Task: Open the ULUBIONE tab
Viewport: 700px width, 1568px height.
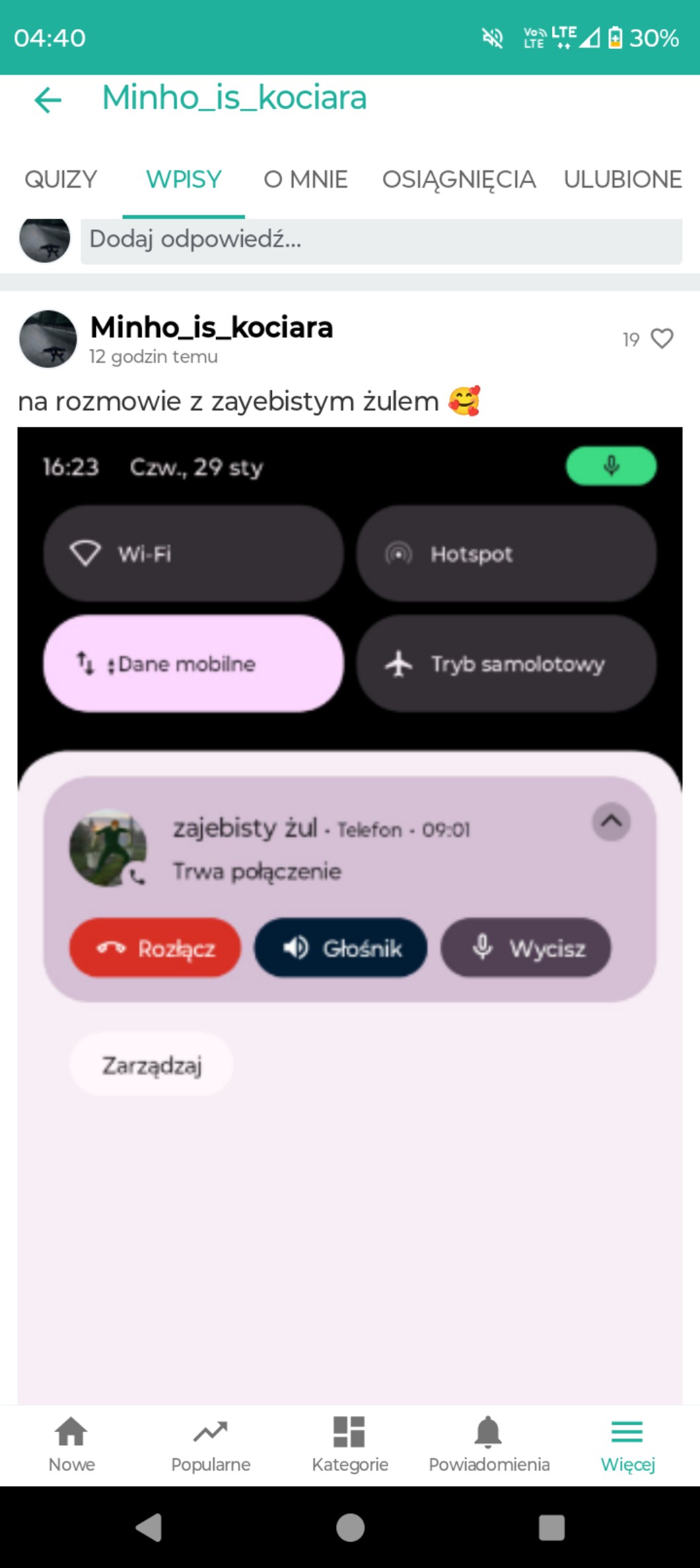Action: click(622, 179)
